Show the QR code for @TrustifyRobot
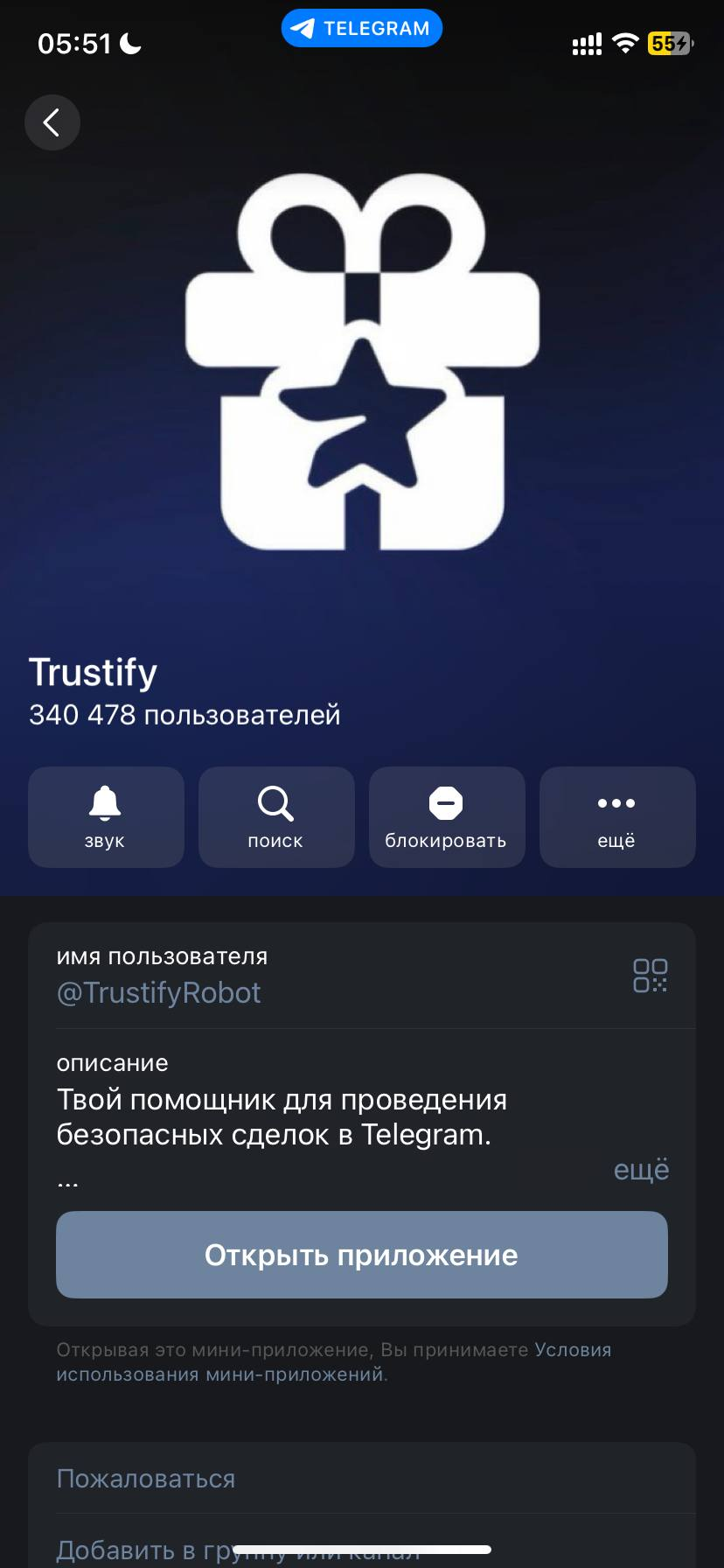 click(650, 975)
